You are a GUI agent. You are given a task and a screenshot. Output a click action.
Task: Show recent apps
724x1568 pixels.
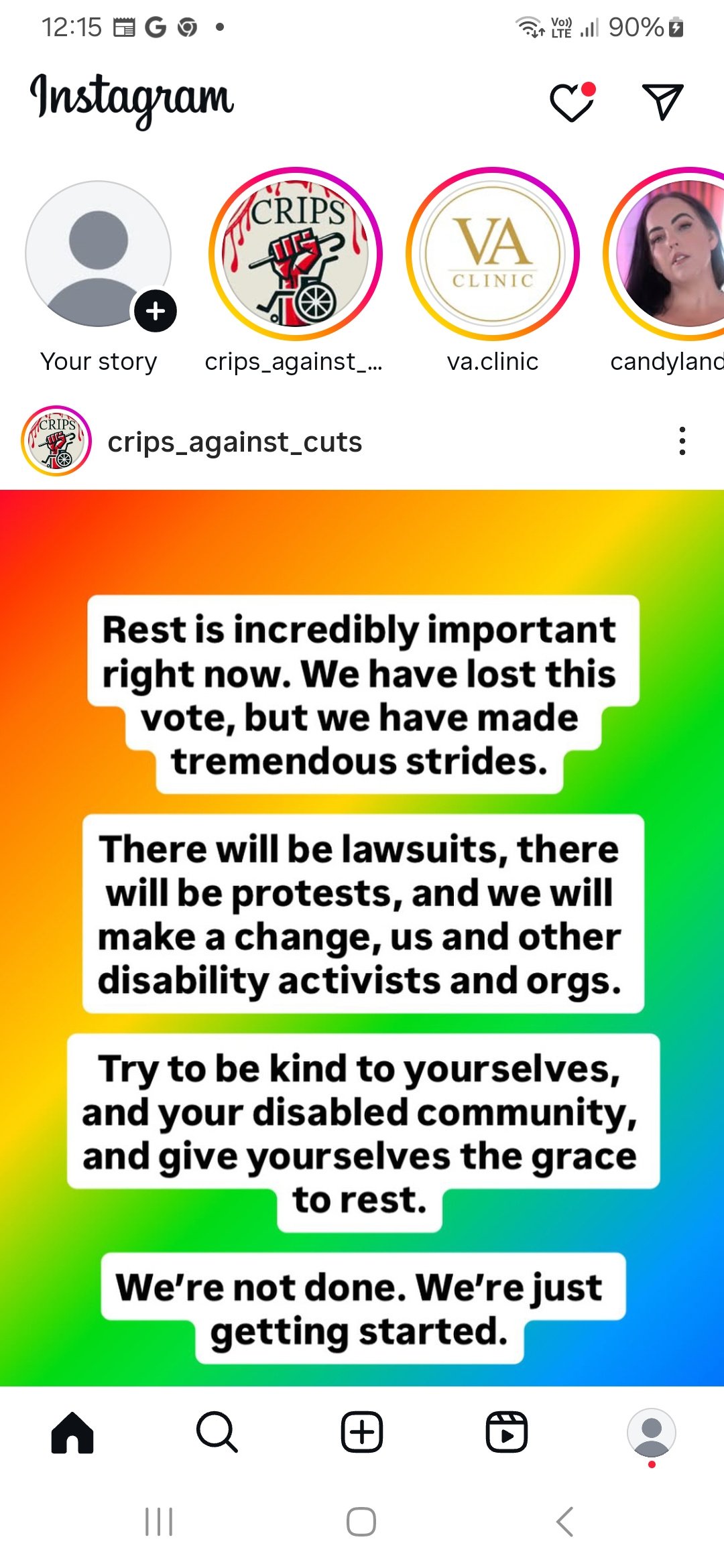pyautogui.click(x=159, y=1522)
